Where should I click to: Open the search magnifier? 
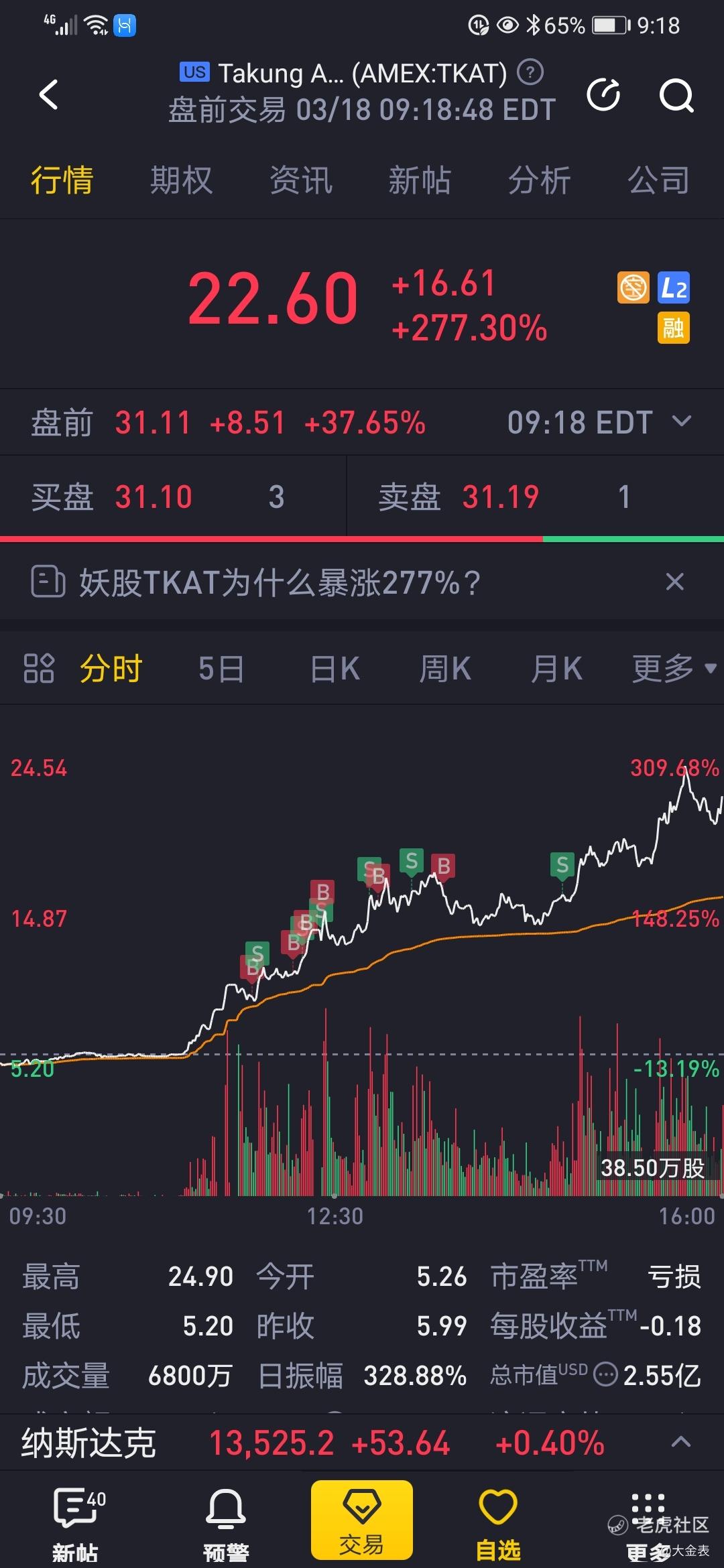click(x=676, y=95)
